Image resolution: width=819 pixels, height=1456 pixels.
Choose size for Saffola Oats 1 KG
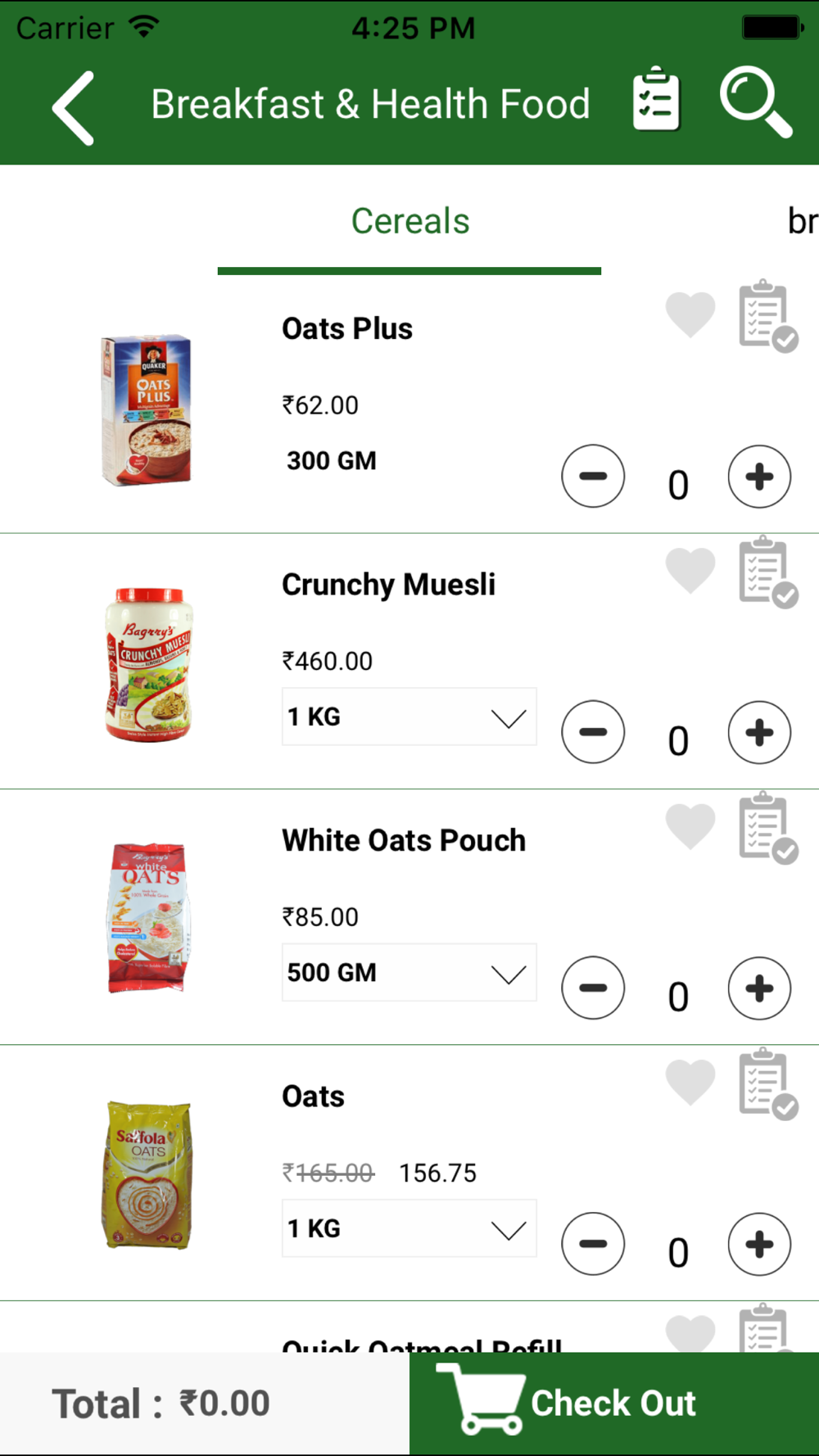tap(409, 1228)
